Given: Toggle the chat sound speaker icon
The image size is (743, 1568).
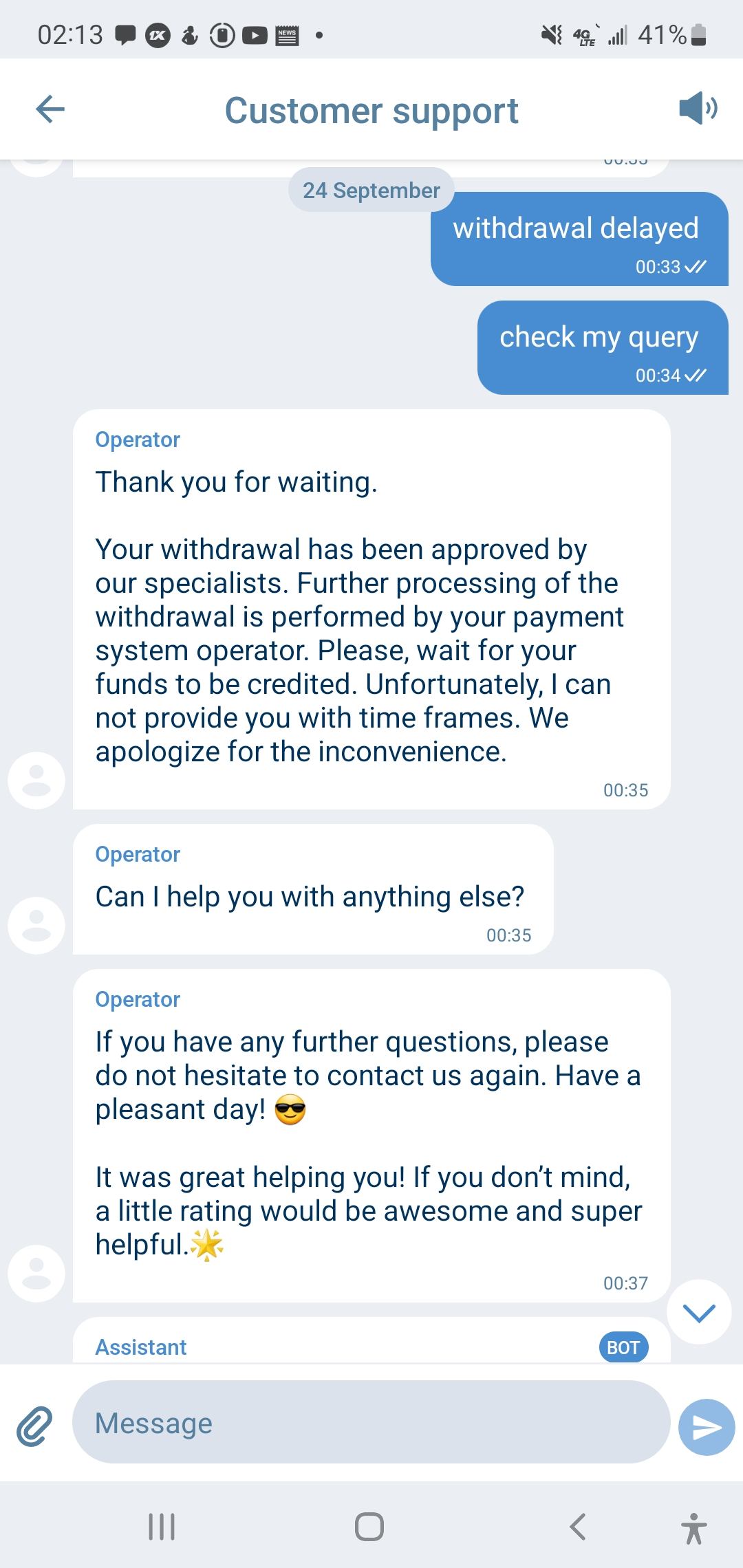Looking at the screenshot, I should [x=698, y=108].
